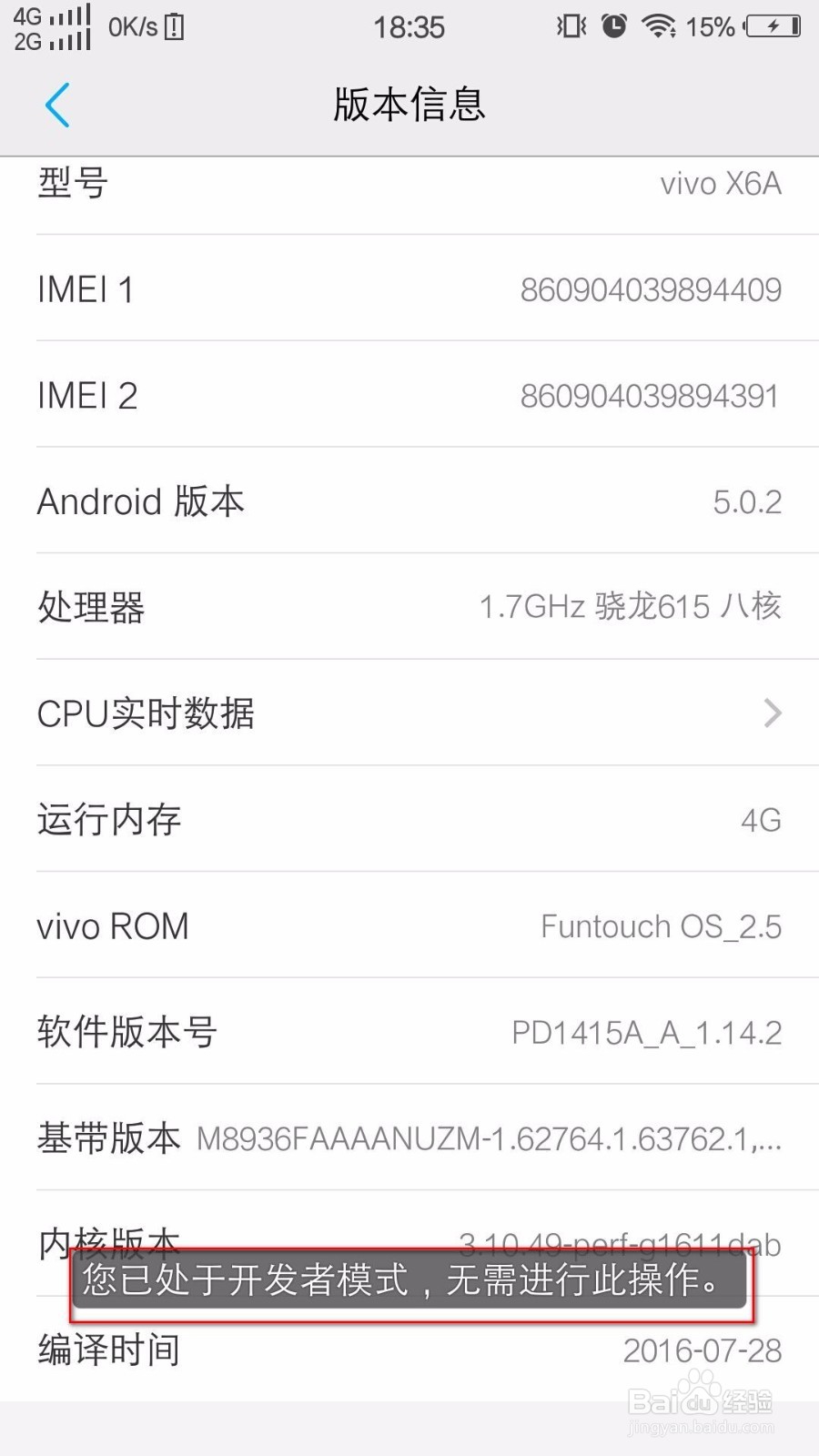Tap the dual SIM signal strength bars
Image resolution: width=819 pixels, height=1456 pixels.
tap(68, 27)
